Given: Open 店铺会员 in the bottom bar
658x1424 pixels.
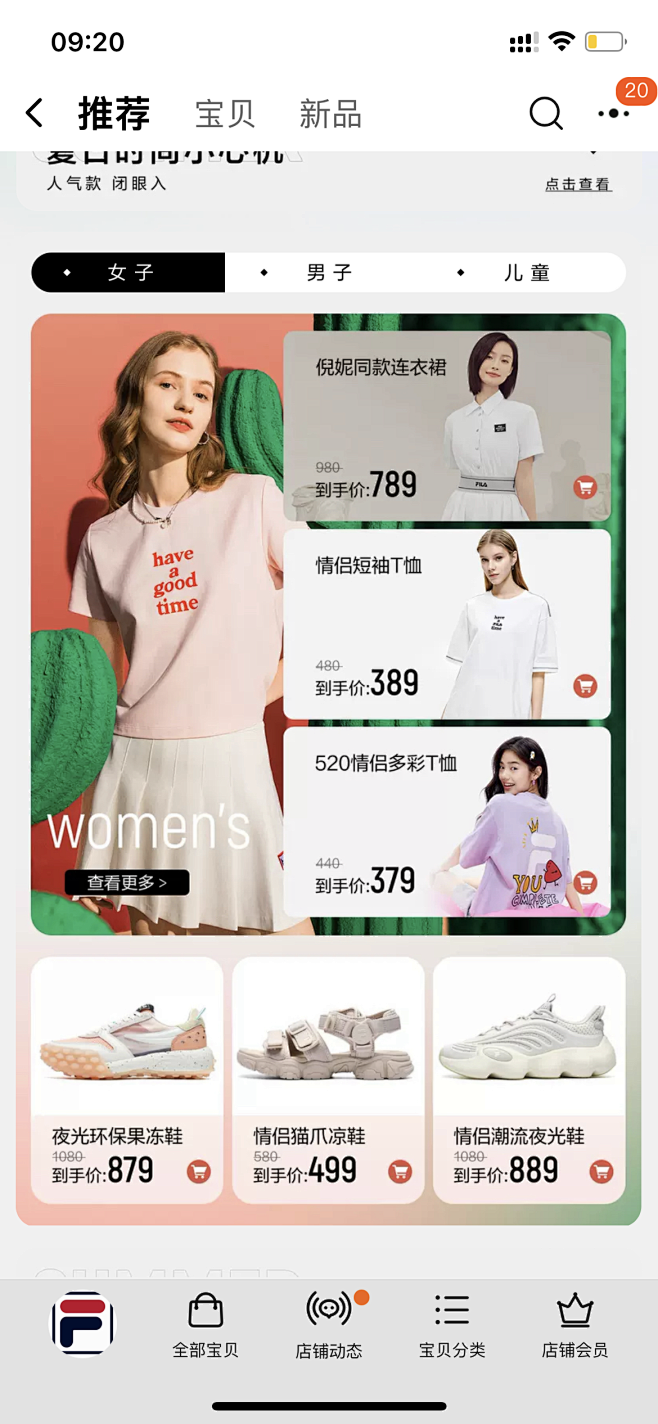Looking at the screenshot, I should pyautogui.click(x=575, y=1326).
